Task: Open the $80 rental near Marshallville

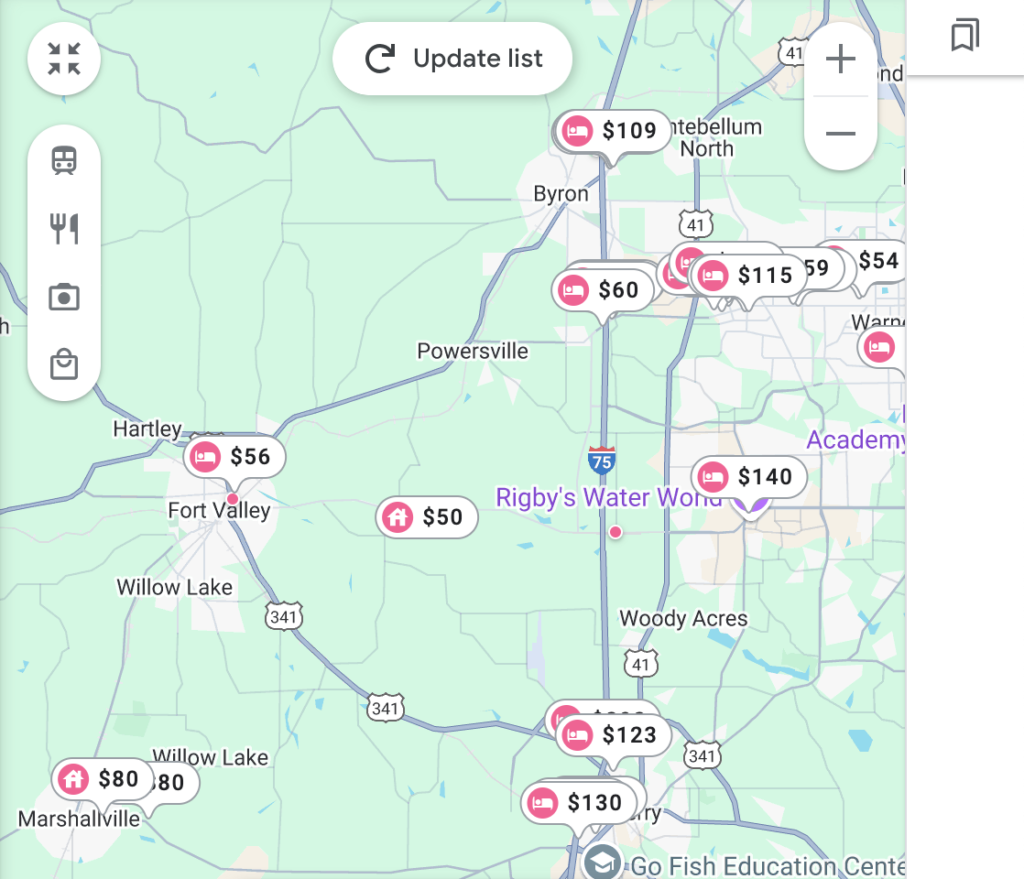Action: pyautogui.click(x=101, y=779)
